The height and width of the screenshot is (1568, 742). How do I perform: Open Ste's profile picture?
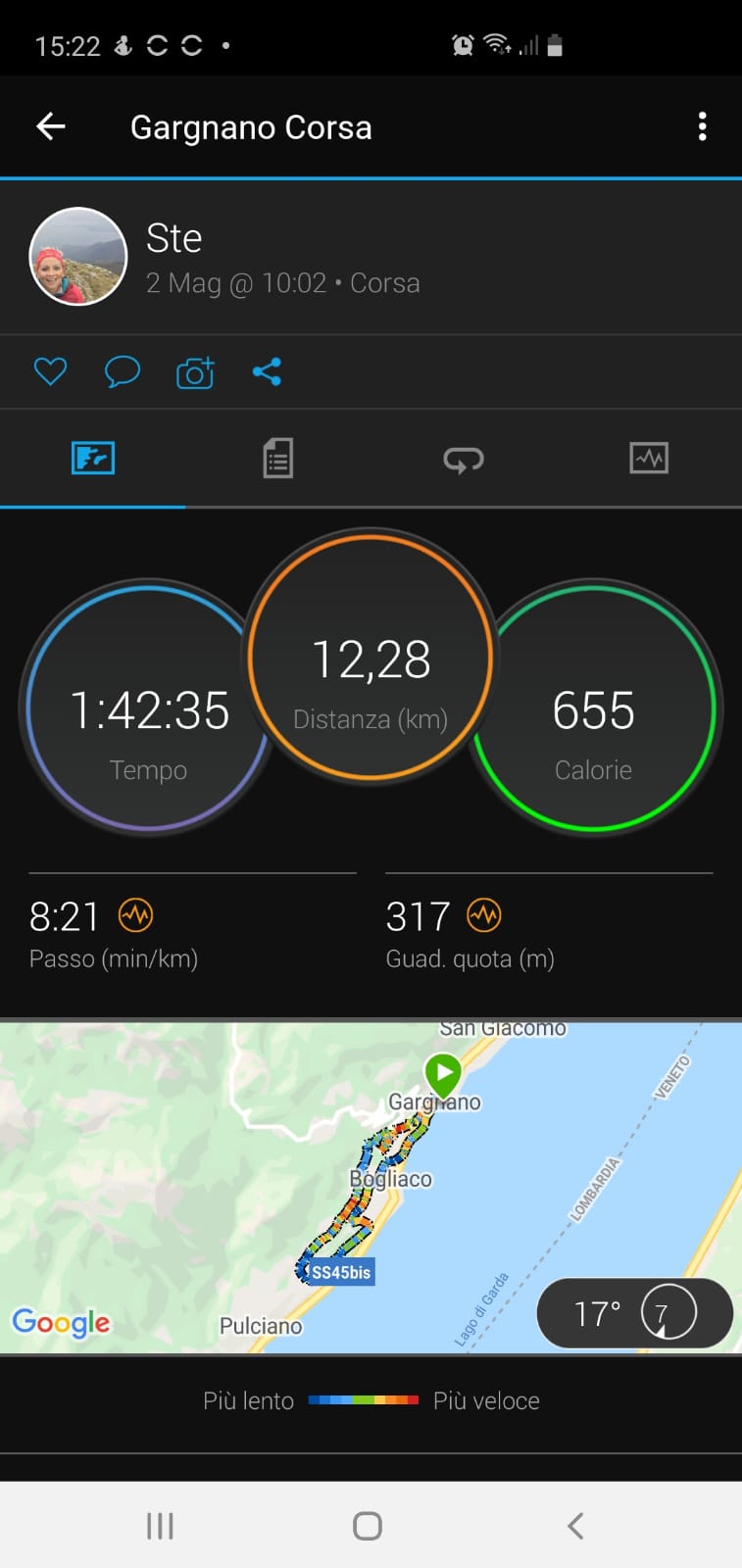[x=78, y=257]
